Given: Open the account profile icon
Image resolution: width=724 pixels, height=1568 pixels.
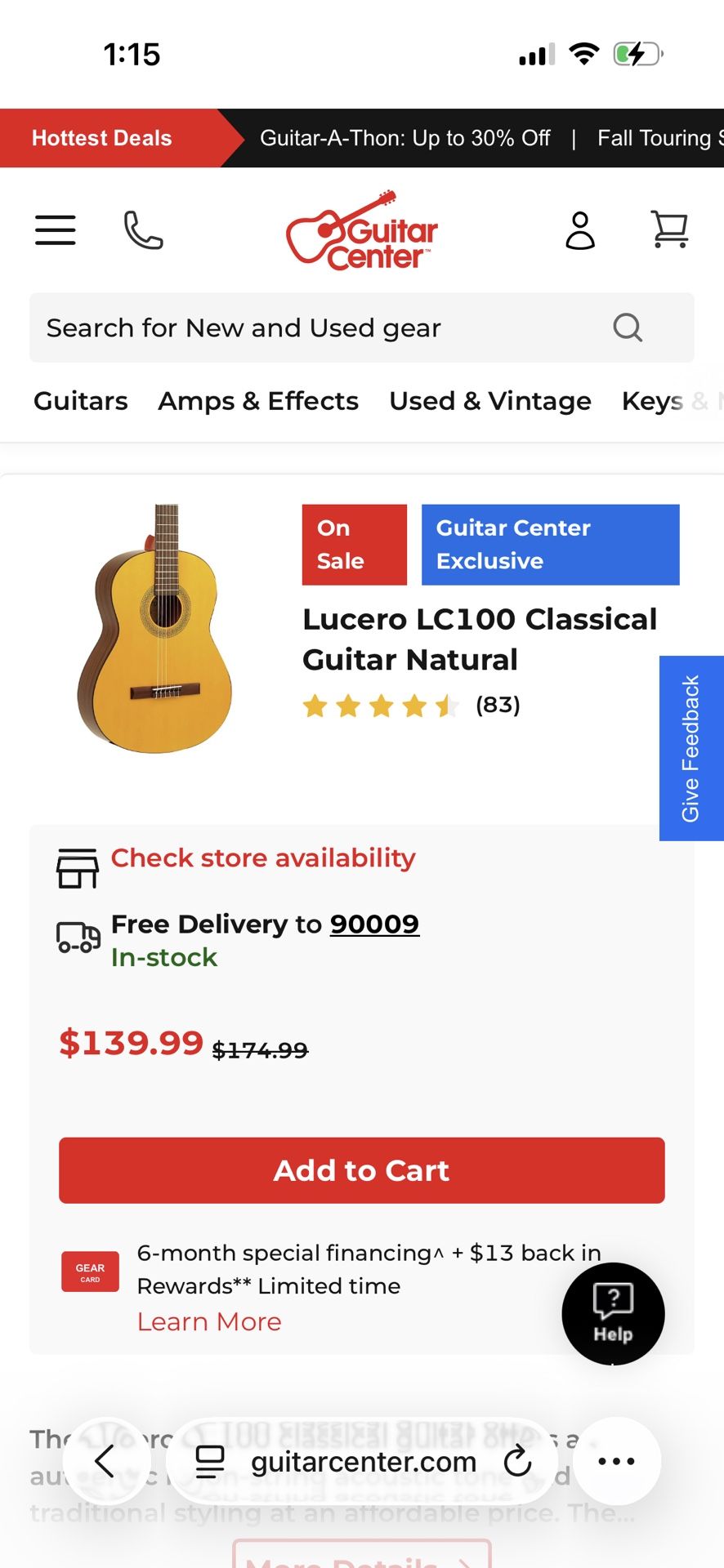Looking at the screenshot, I should tap(580, 230).
